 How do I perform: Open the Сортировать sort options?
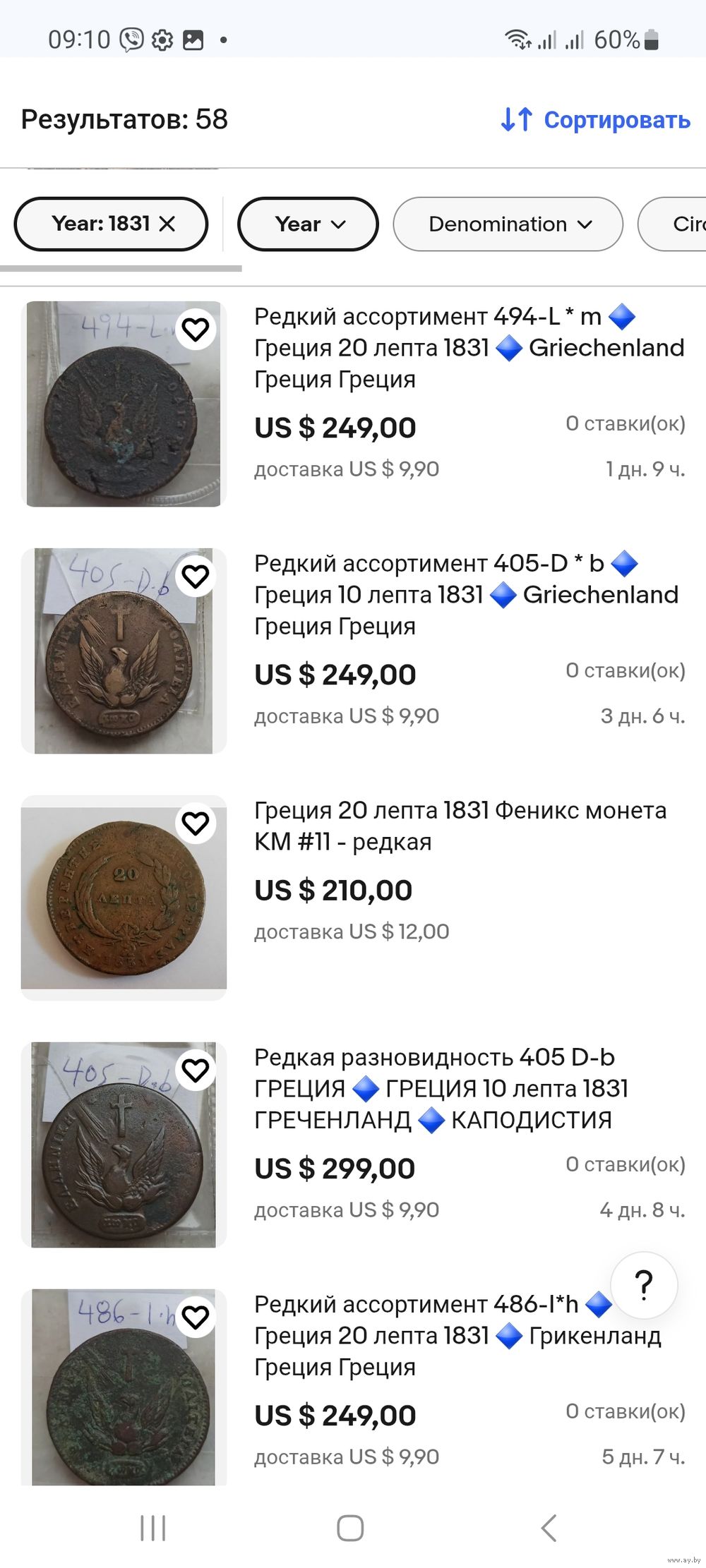point(595,119)
